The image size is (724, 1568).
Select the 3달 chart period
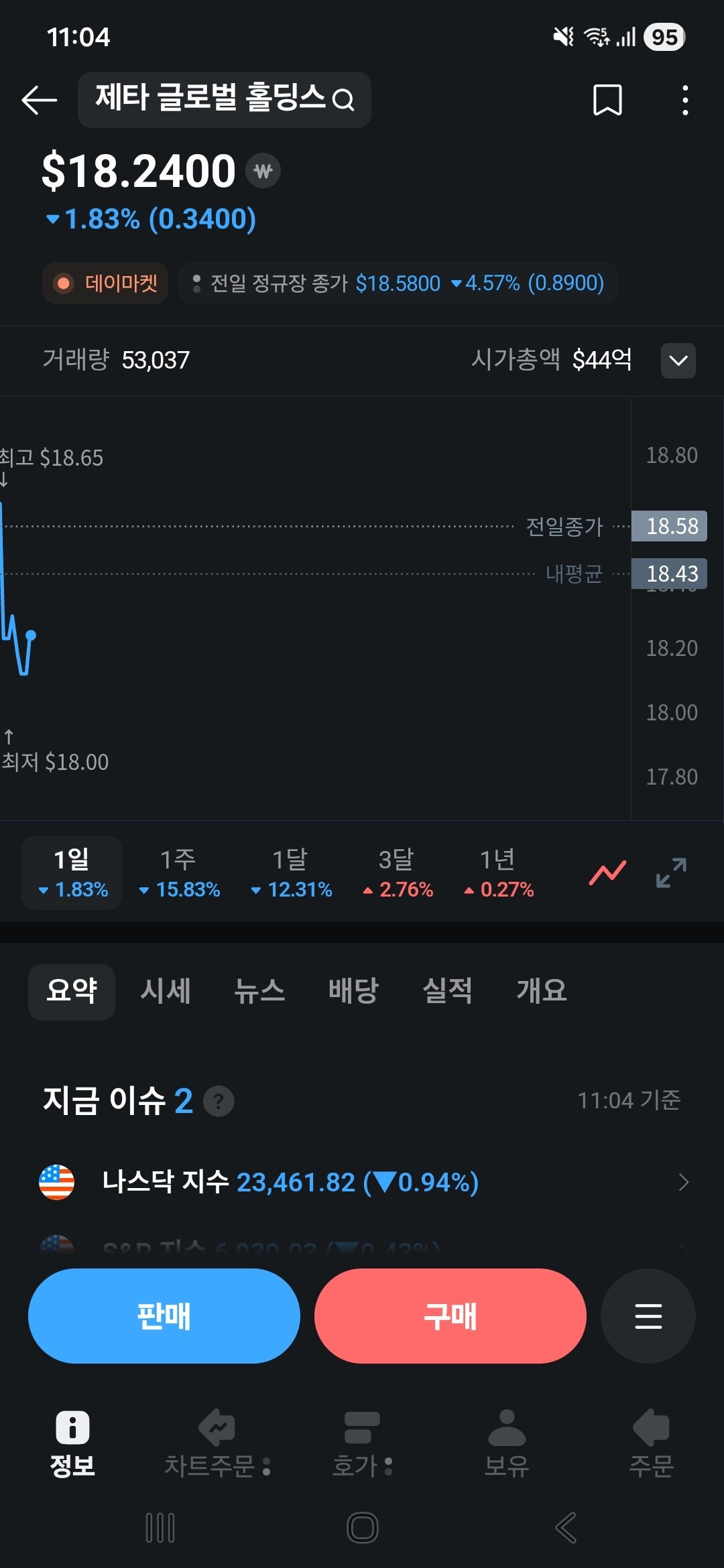(x=398, y=872)
